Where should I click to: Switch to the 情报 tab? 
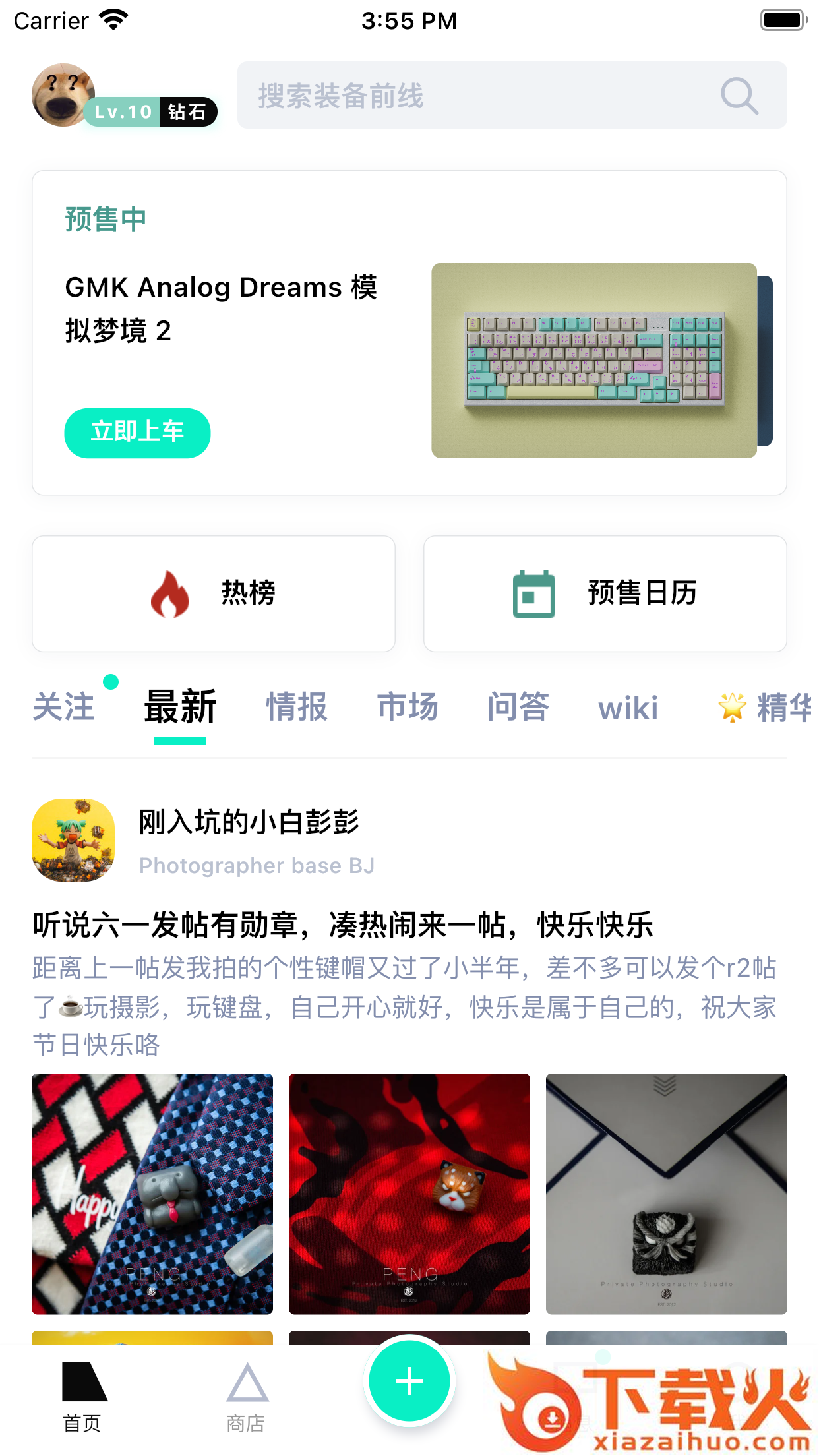tap(296, 707)
